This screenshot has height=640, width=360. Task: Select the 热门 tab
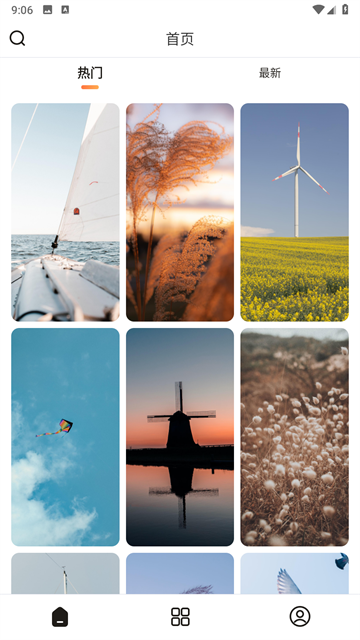click(x=90, y=73)
